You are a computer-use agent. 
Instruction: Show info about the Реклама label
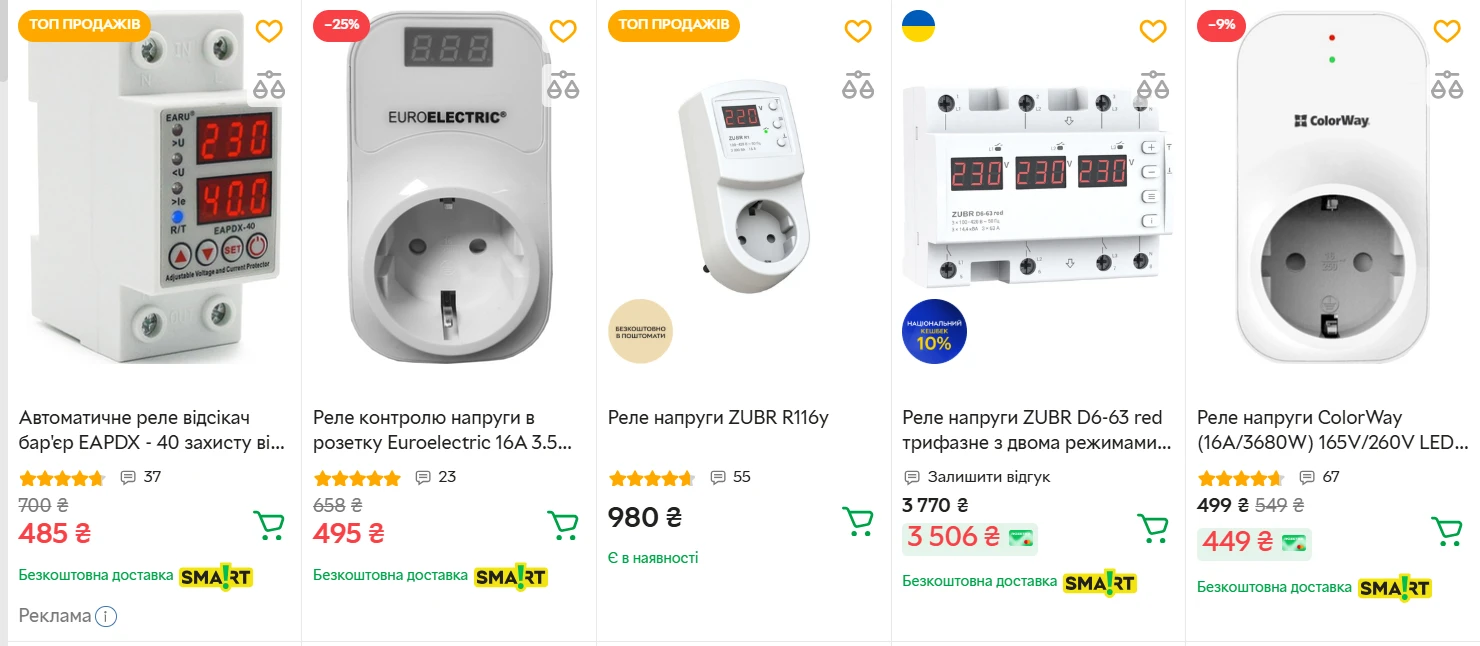(106, 616)
